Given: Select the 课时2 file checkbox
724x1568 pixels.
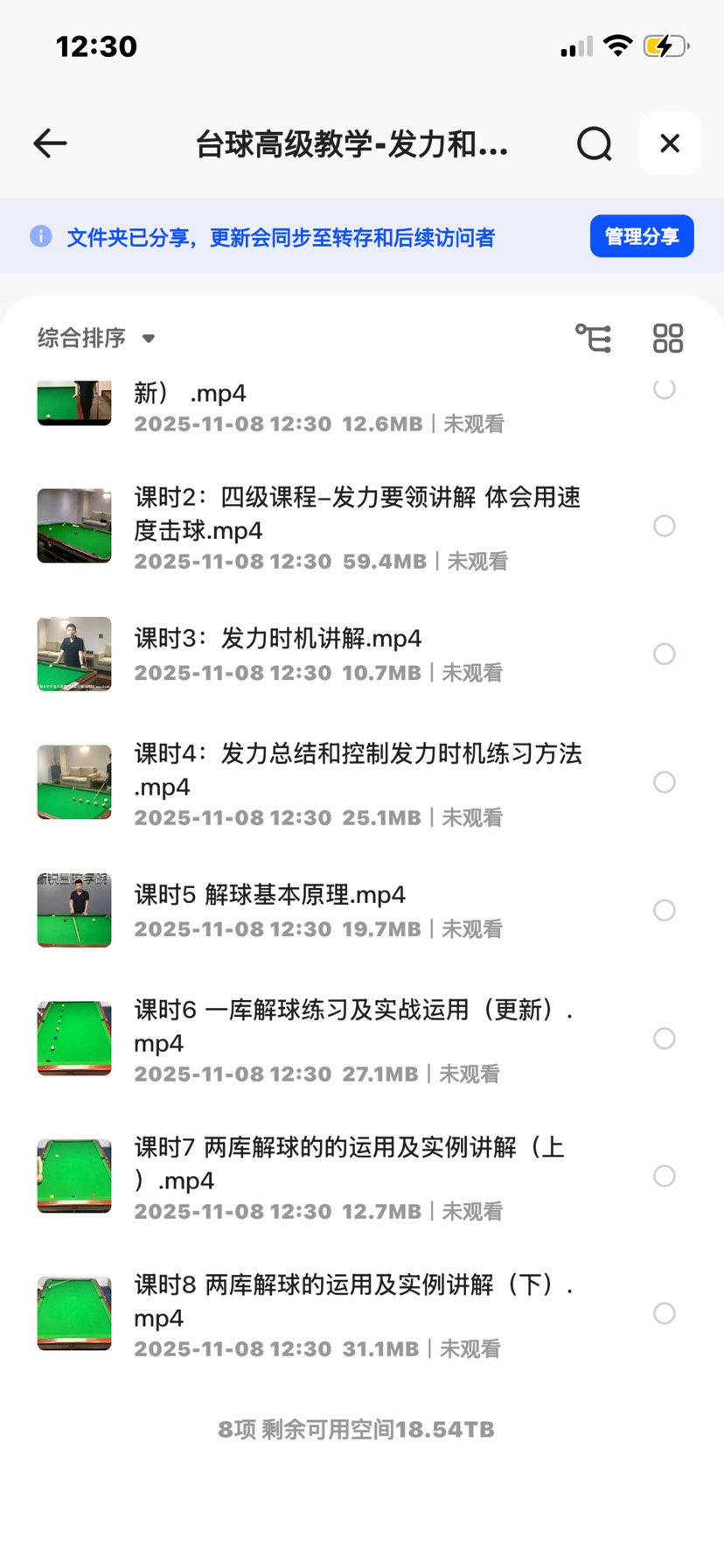Looking at the screenshot, I should coord(665,526).
